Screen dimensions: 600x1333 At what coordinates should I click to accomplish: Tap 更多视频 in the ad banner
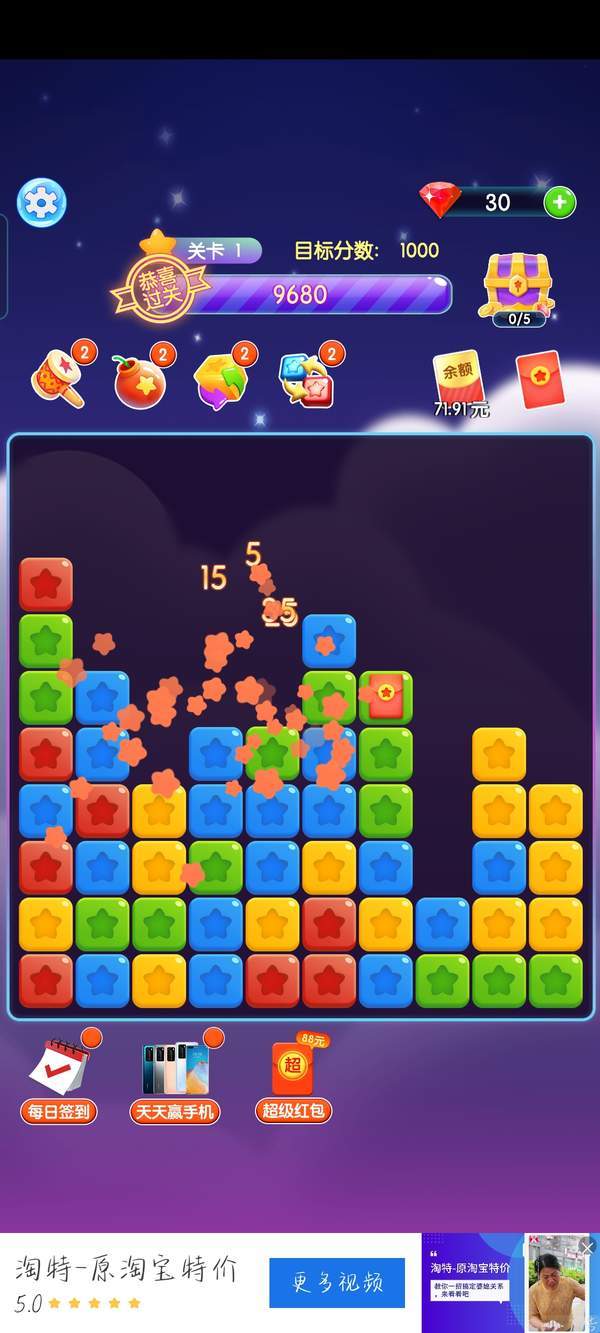[x=337, y=1283]
